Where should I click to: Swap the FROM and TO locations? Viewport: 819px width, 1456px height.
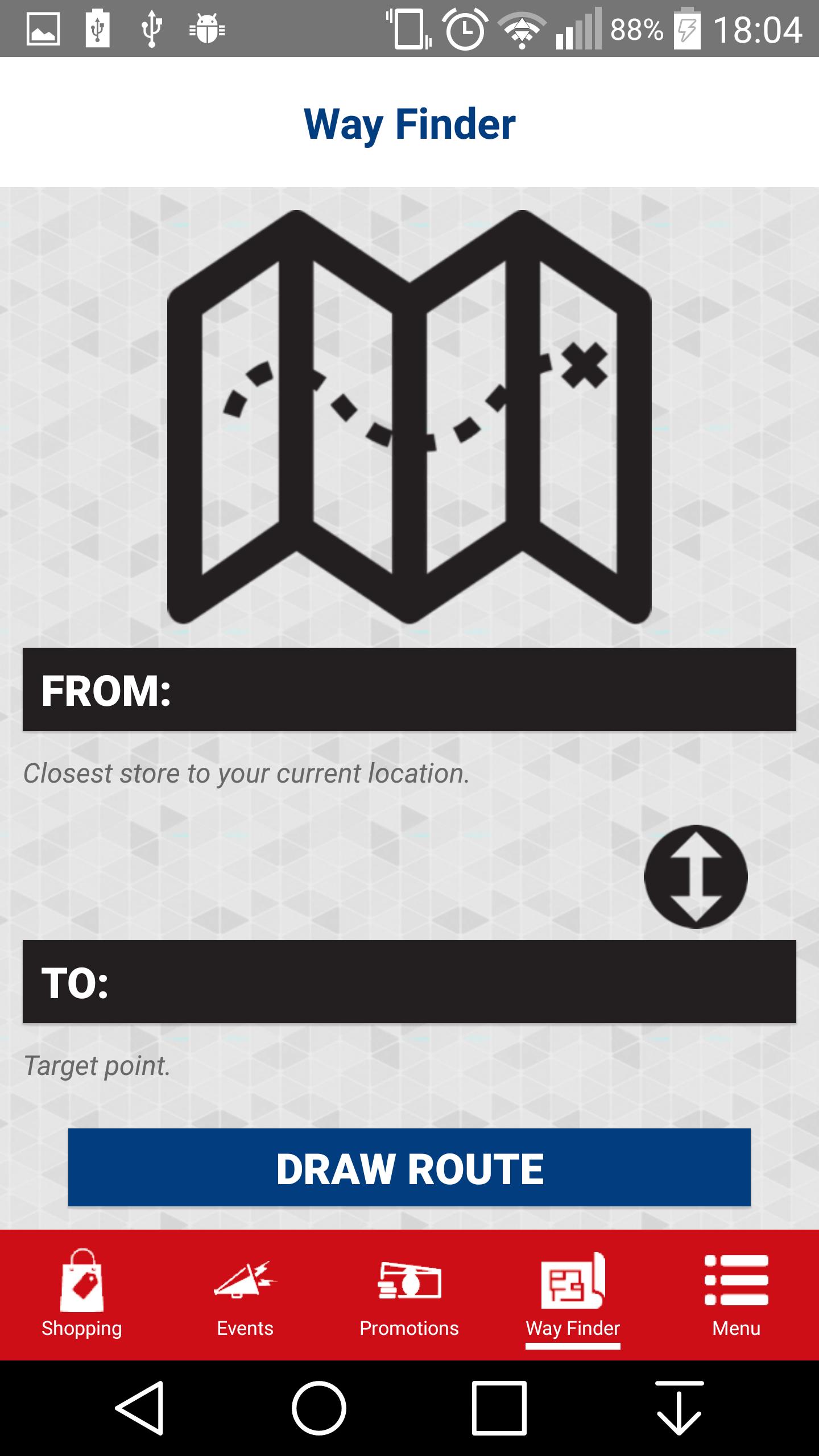point(695,876)
